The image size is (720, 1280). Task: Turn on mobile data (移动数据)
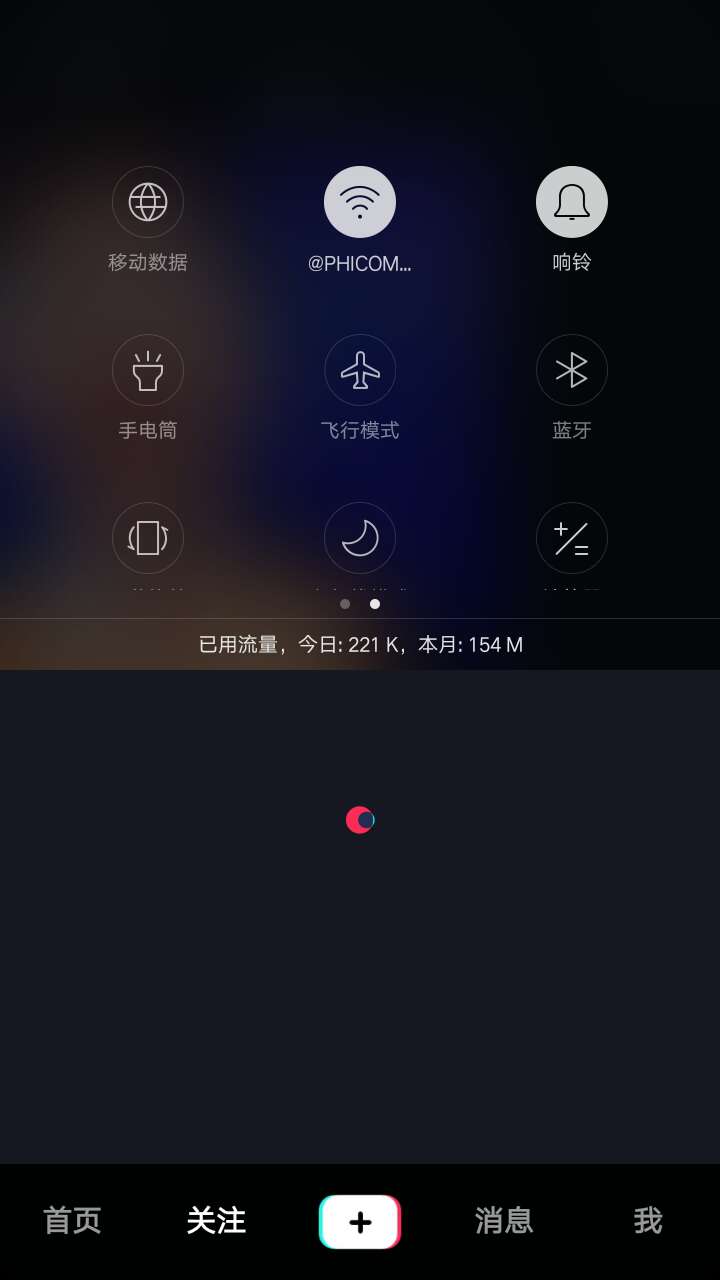[x=148, y=202]
